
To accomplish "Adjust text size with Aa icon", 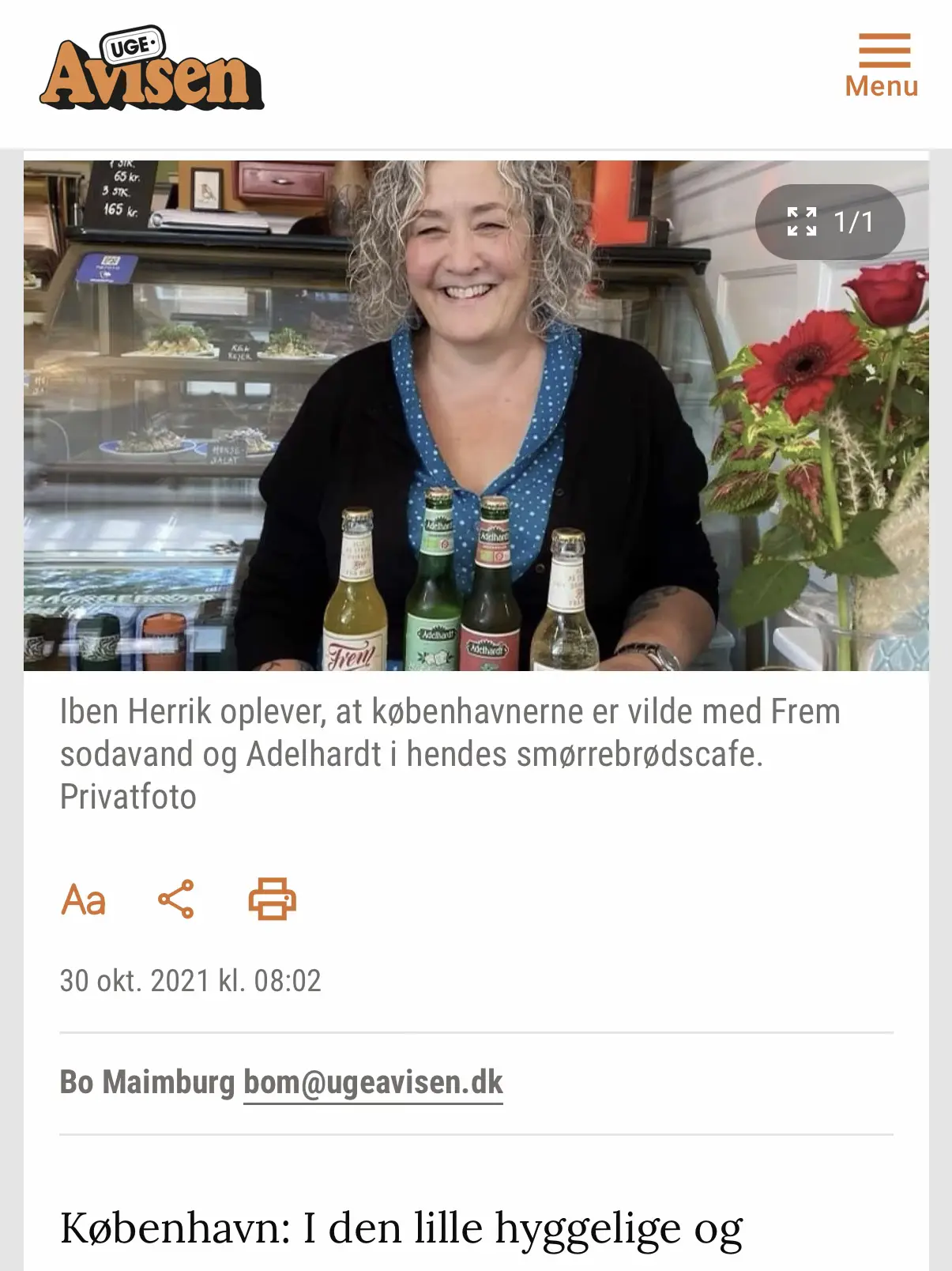I will (x=84, y=900).
